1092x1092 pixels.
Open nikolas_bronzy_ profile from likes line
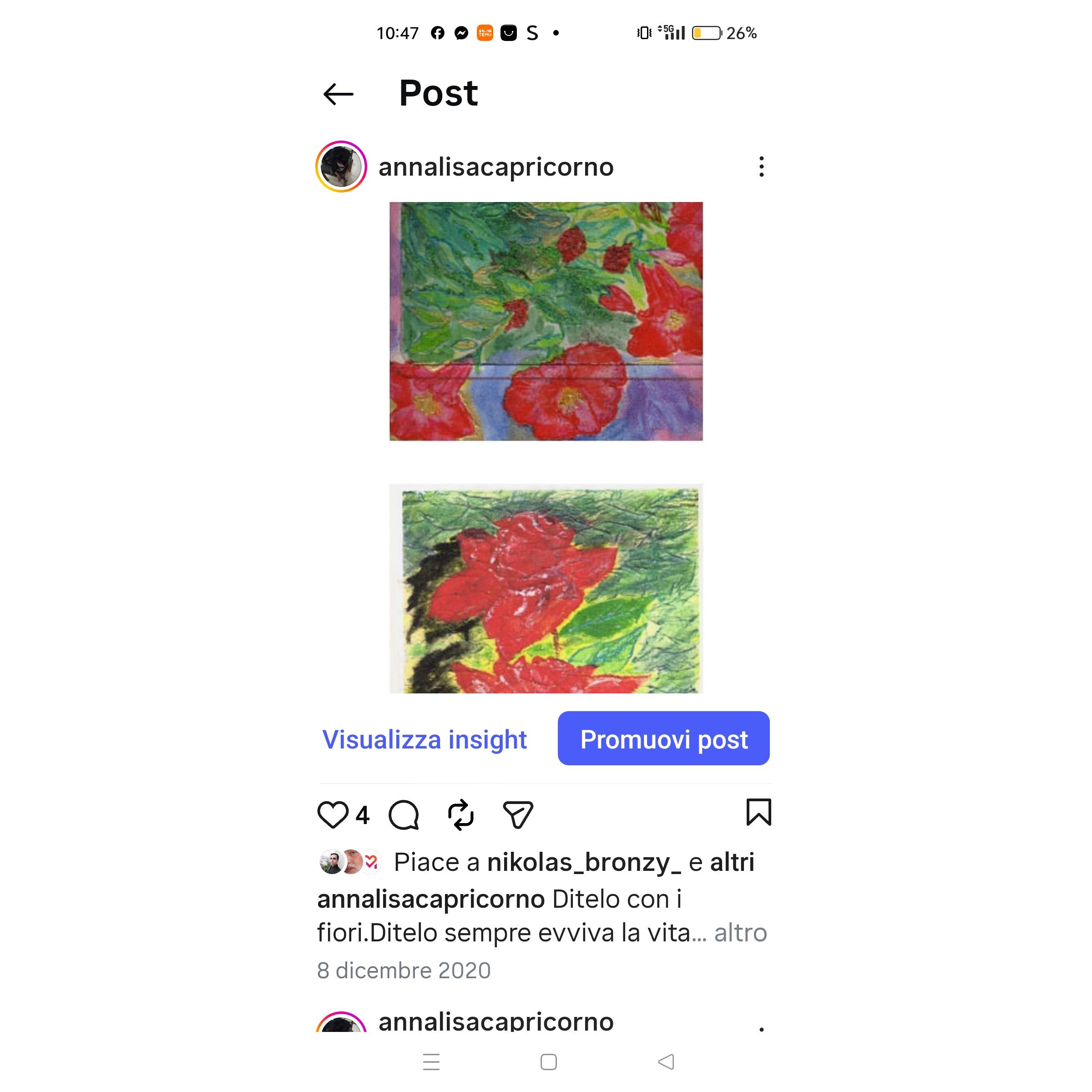coord(584,863)
